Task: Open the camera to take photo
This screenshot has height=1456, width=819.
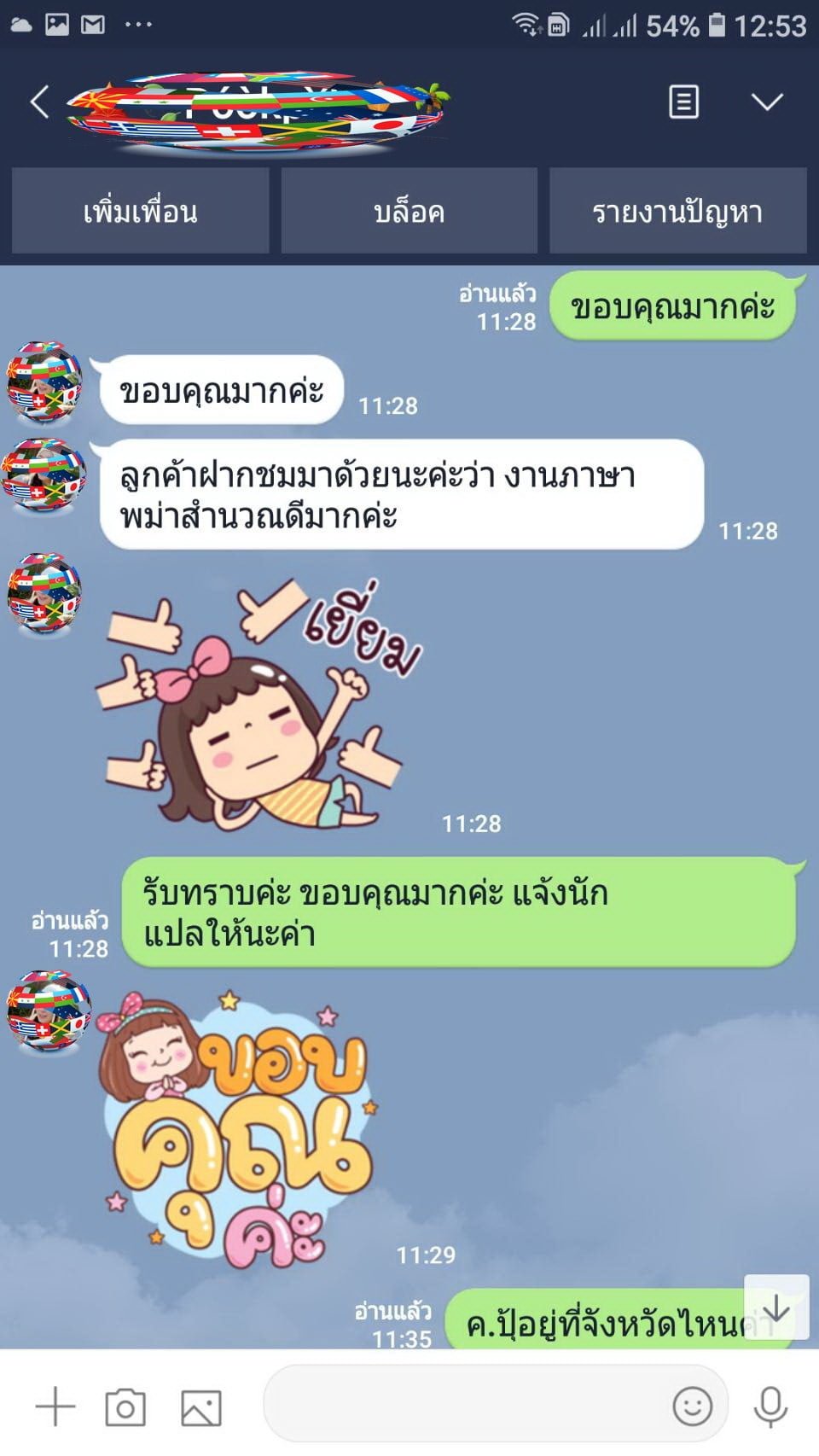Action: [x=125, y=1407]
